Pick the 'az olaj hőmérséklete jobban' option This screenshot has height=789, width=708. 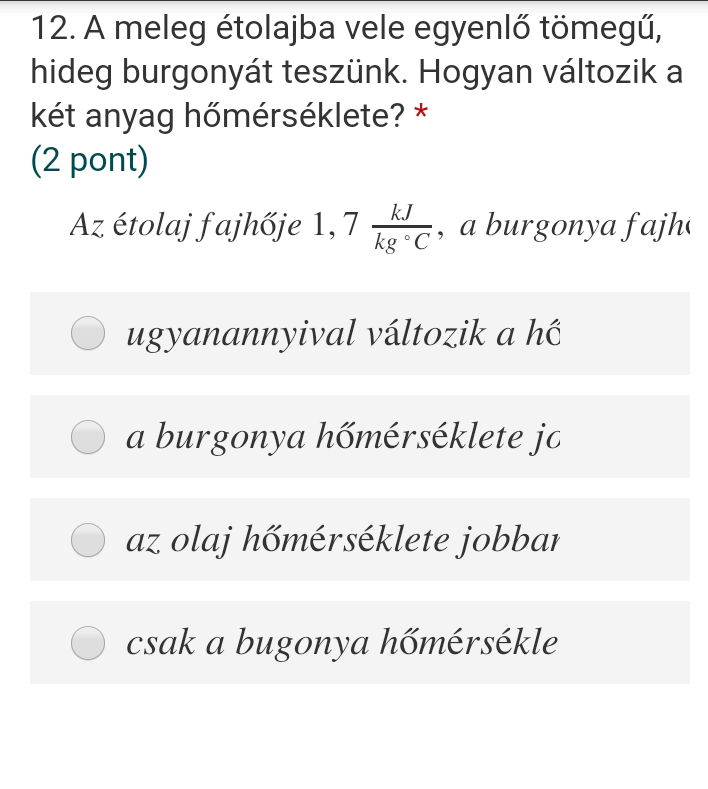(89, 539)
